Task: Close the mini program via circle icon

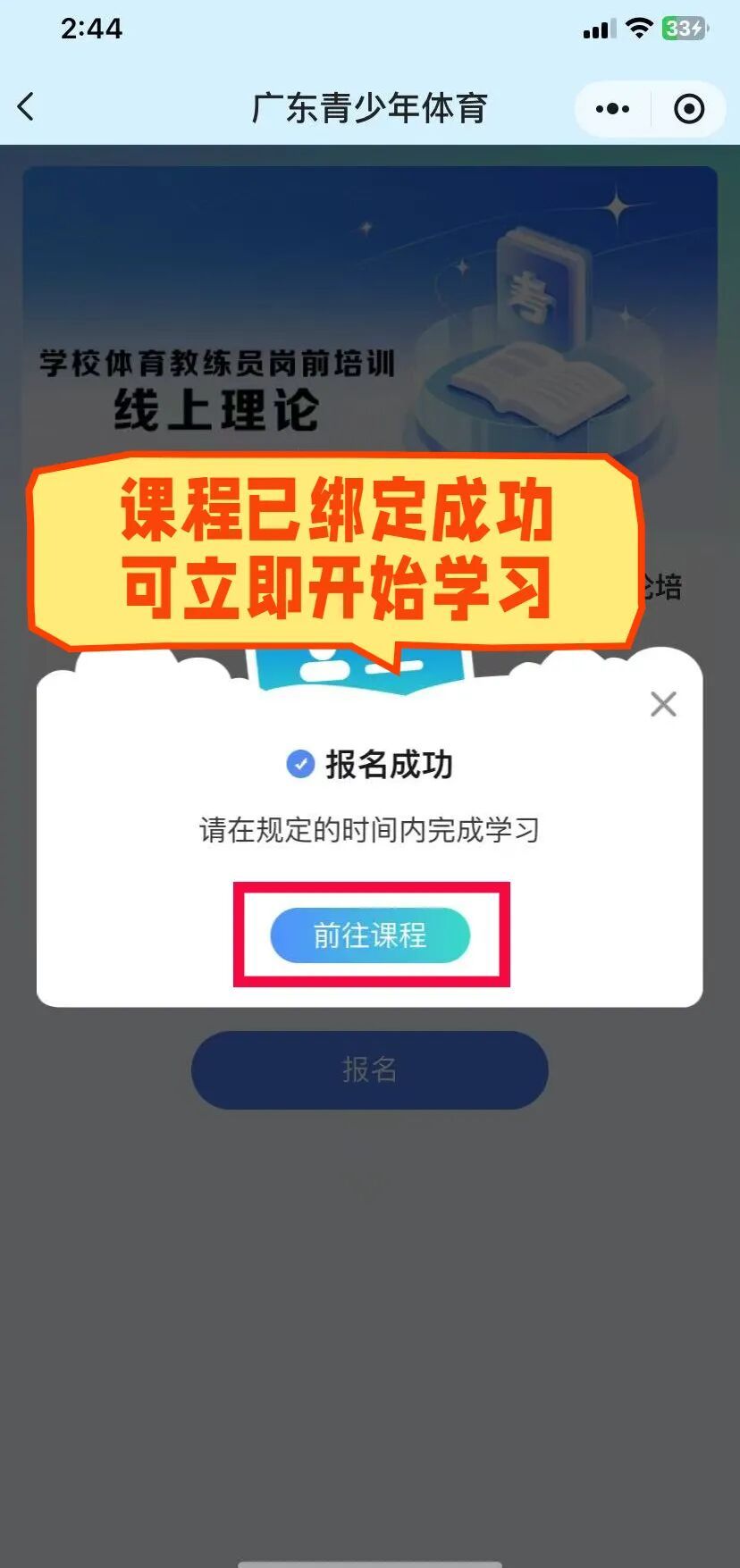Action: [x=688, y=109]
